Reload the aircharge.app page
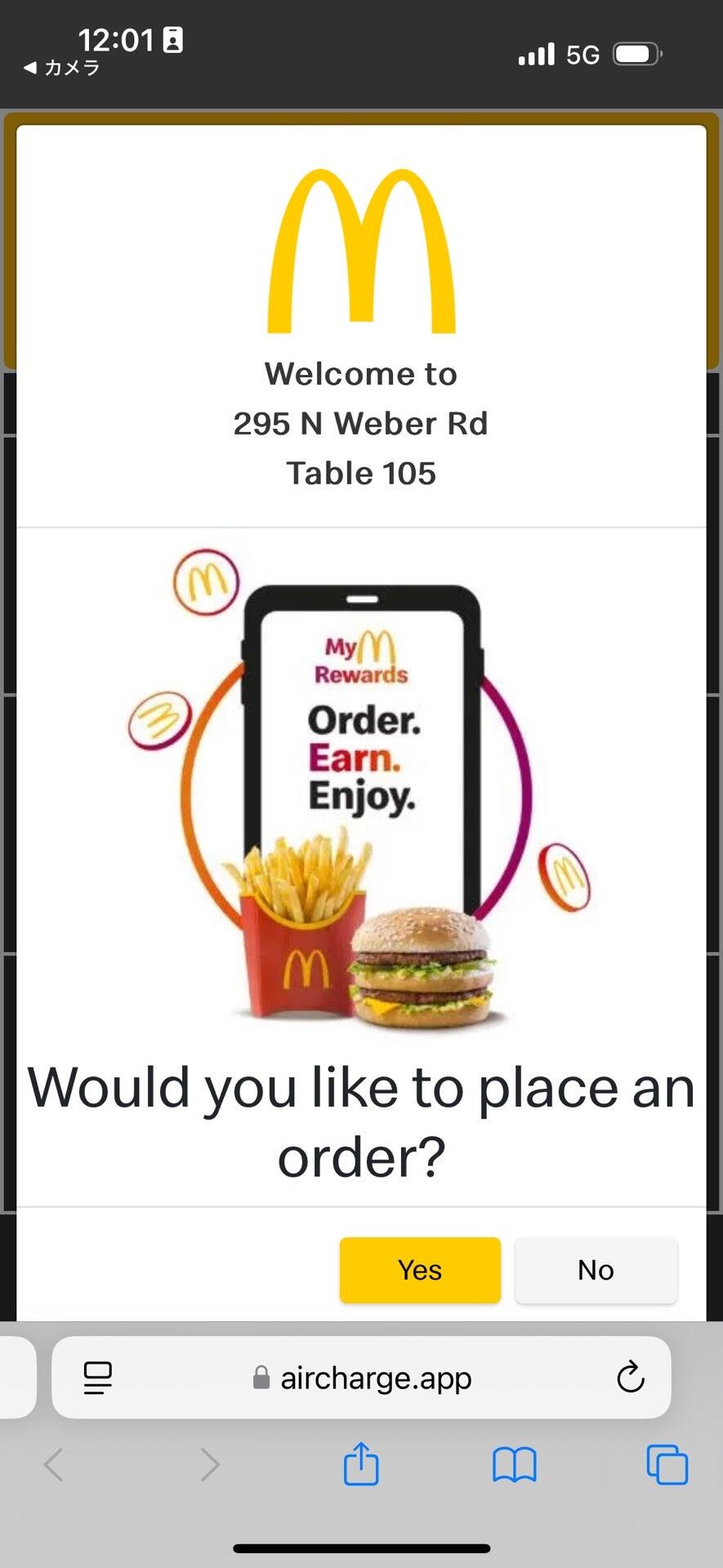Viewport: 723px width, 1568px height. coord(630,1378)
